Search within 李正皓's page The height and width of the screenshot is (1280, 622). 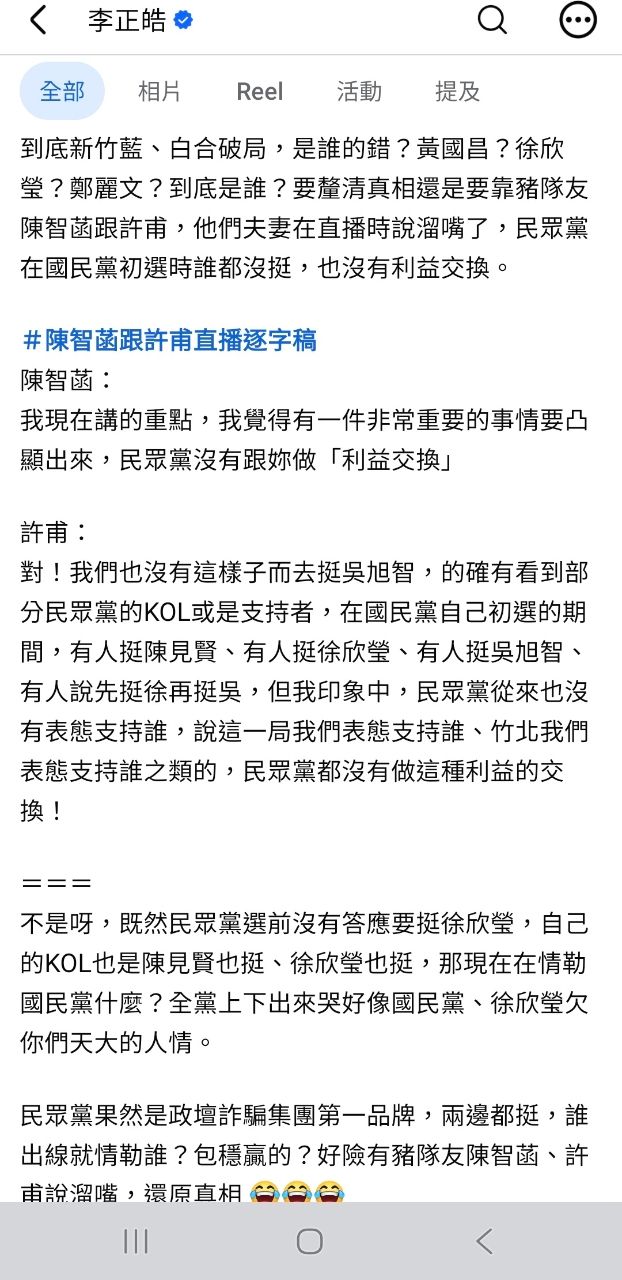tap(492, 20)
